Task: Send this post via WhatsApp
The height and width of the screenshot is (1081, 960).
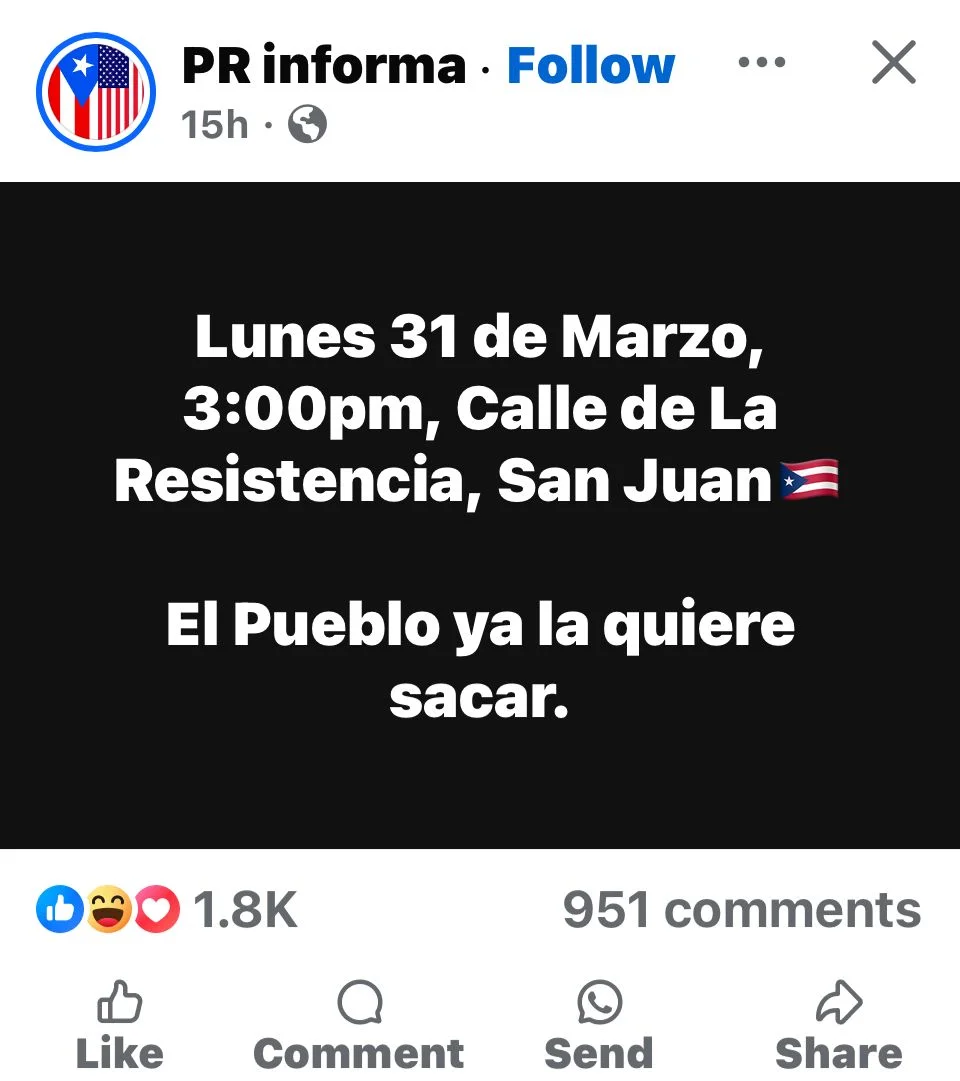Action: (x=599, y=1026)
